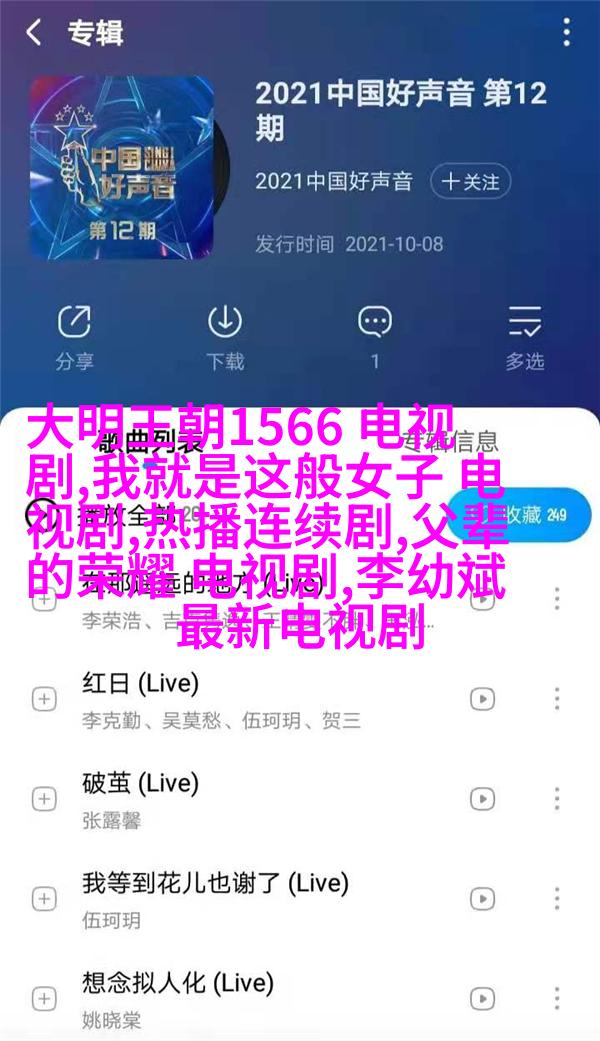
Task: Open the comments
Action: point(375,335)
